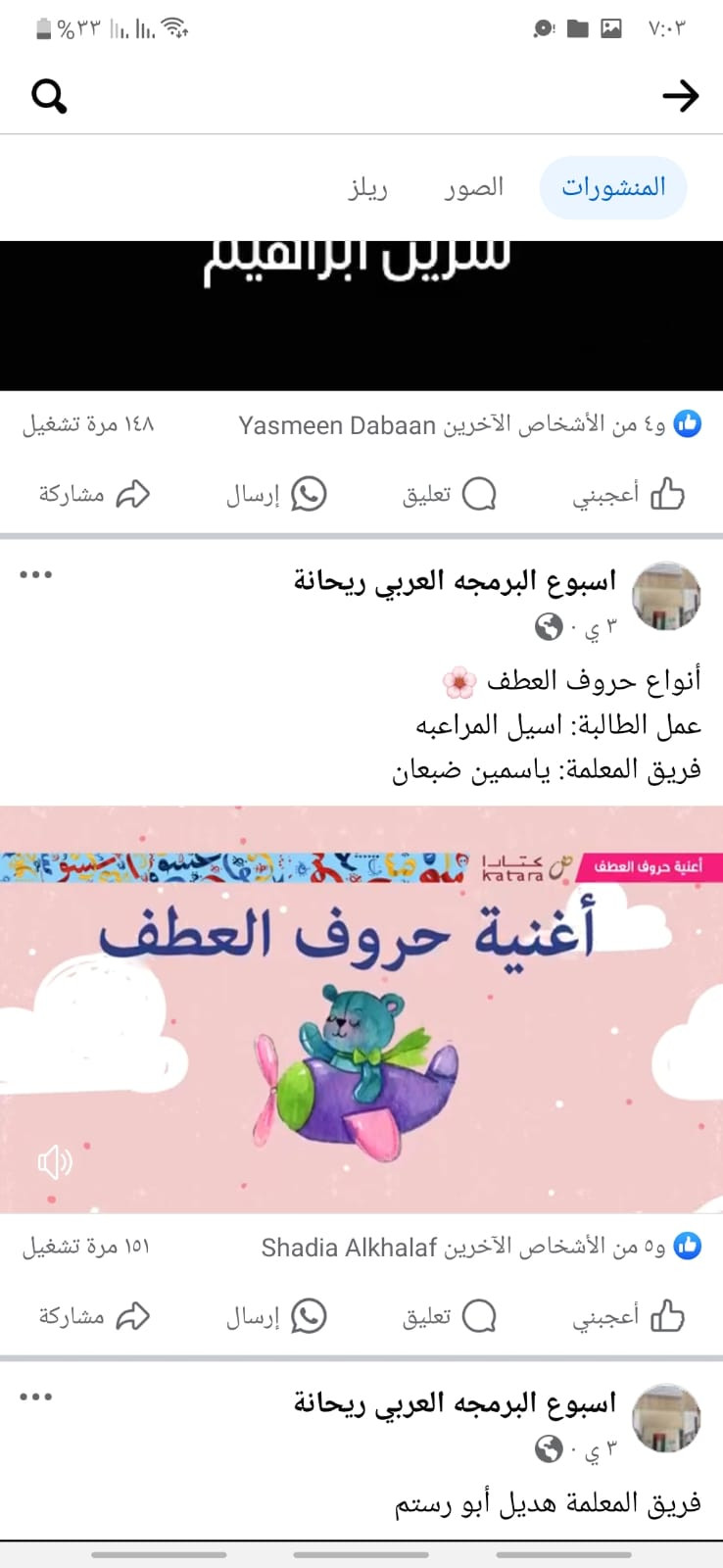
Task: Open options for فريق المعلمة هديل post
Action: tap(36, 1397)
